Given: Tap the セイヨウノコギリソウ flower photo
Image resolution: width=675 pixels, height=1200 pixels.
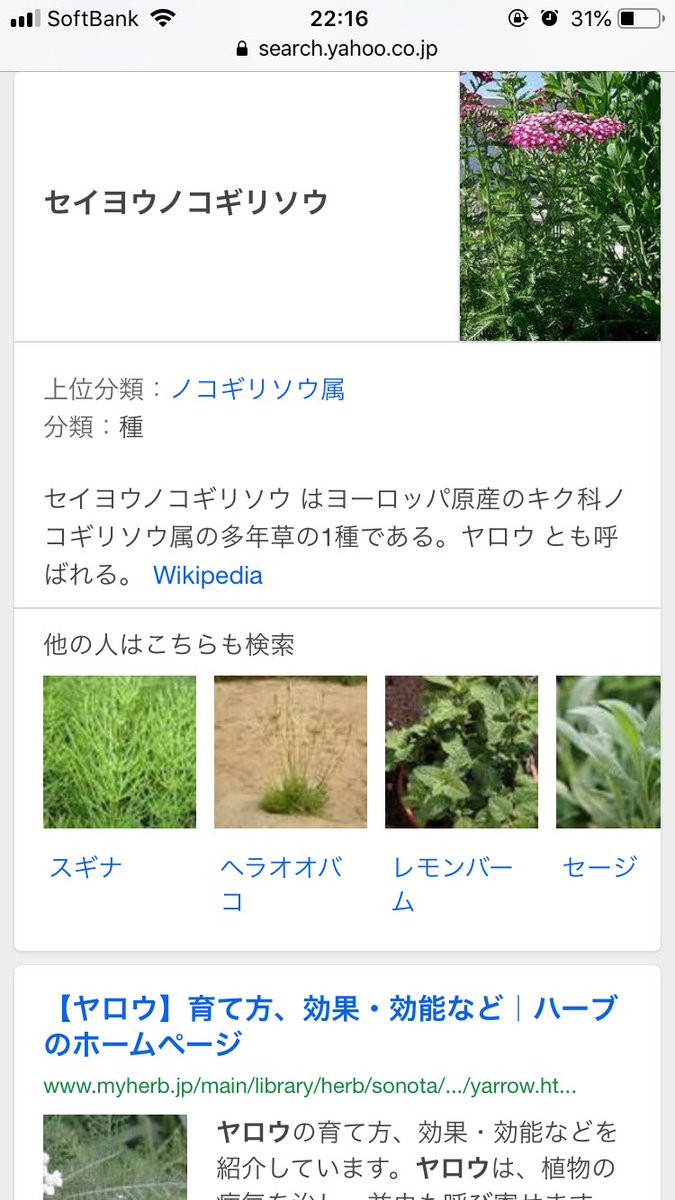Looking at the screenshot, I should pyautogui.click(x=560, y=206).
